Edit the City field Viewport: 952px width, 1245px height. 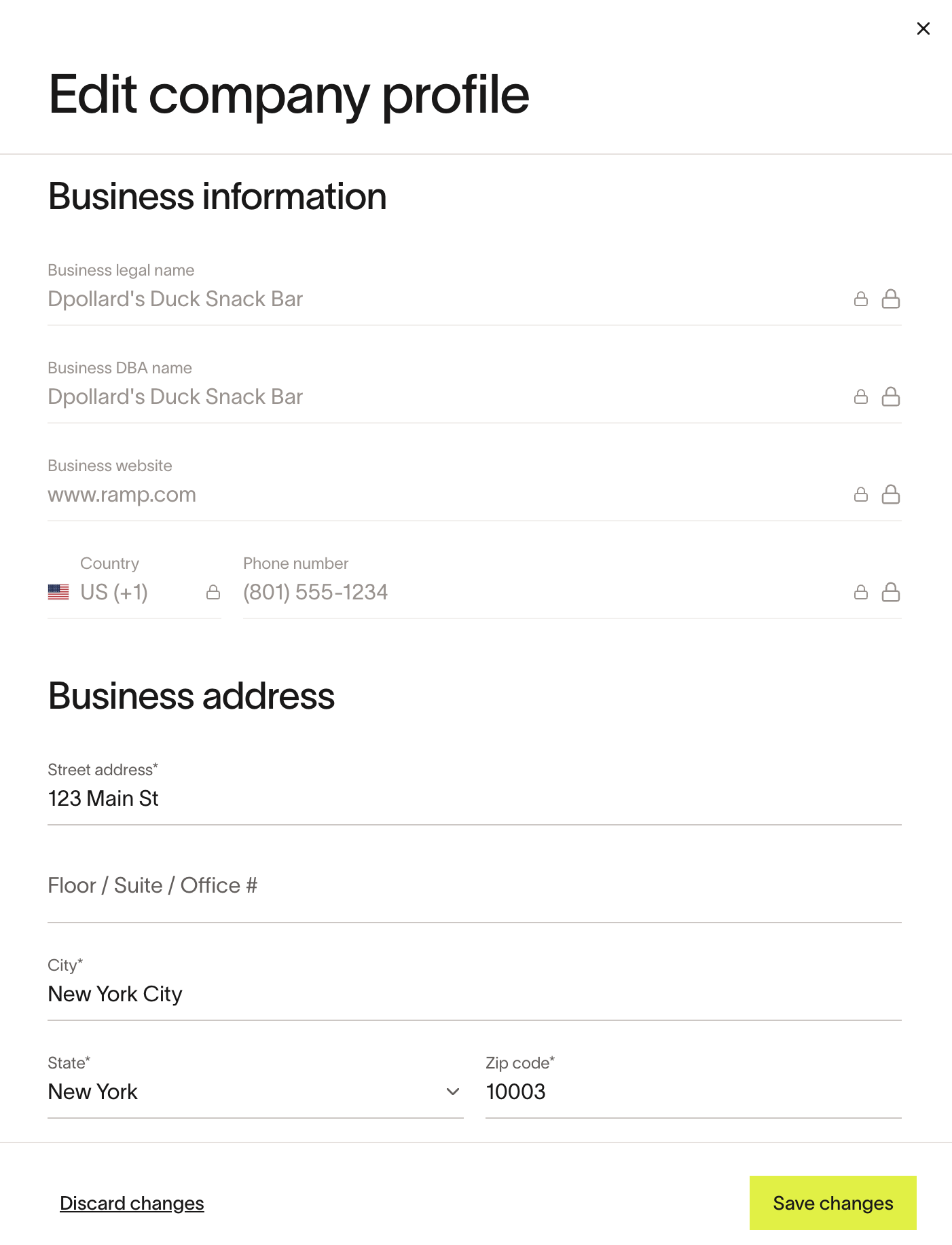474,994
